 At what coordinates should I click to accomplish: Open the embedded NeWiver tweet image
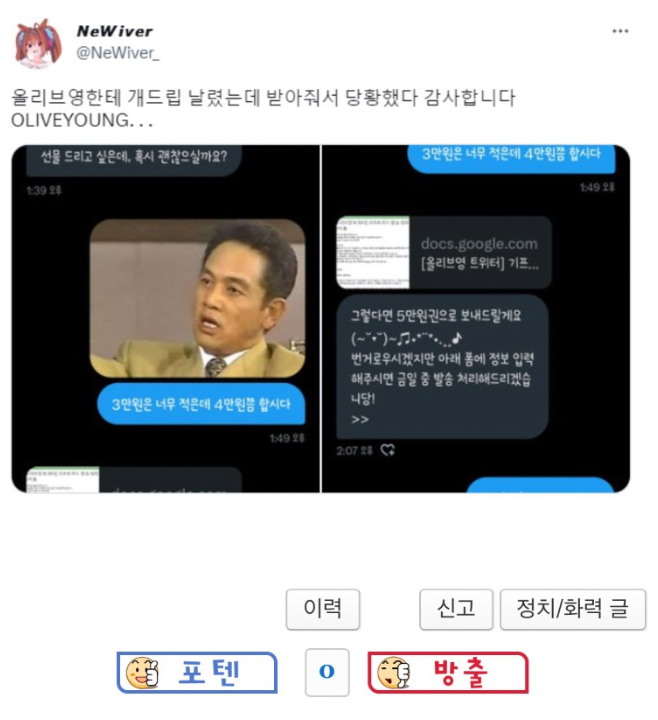[320, 318]
